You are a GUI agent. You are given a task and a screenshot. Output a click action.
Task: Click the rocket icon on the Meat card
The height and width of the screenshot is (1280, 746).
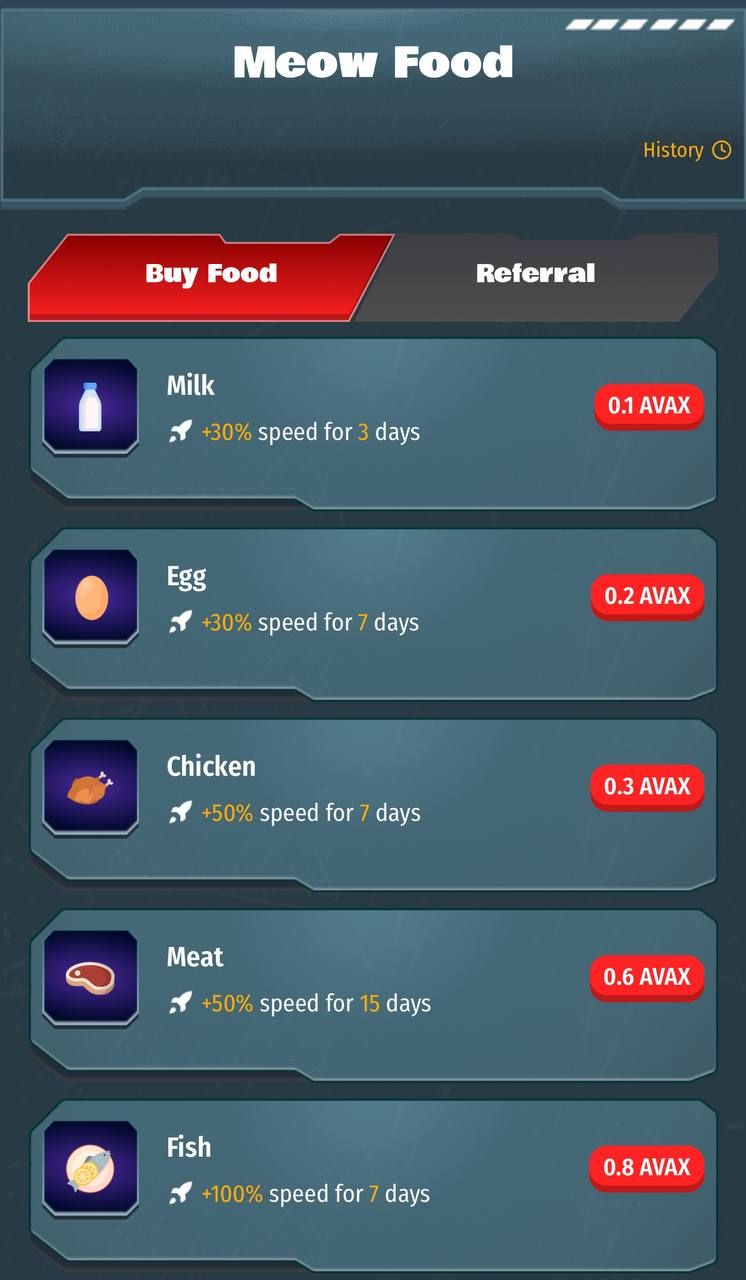tap(181, 1003)
